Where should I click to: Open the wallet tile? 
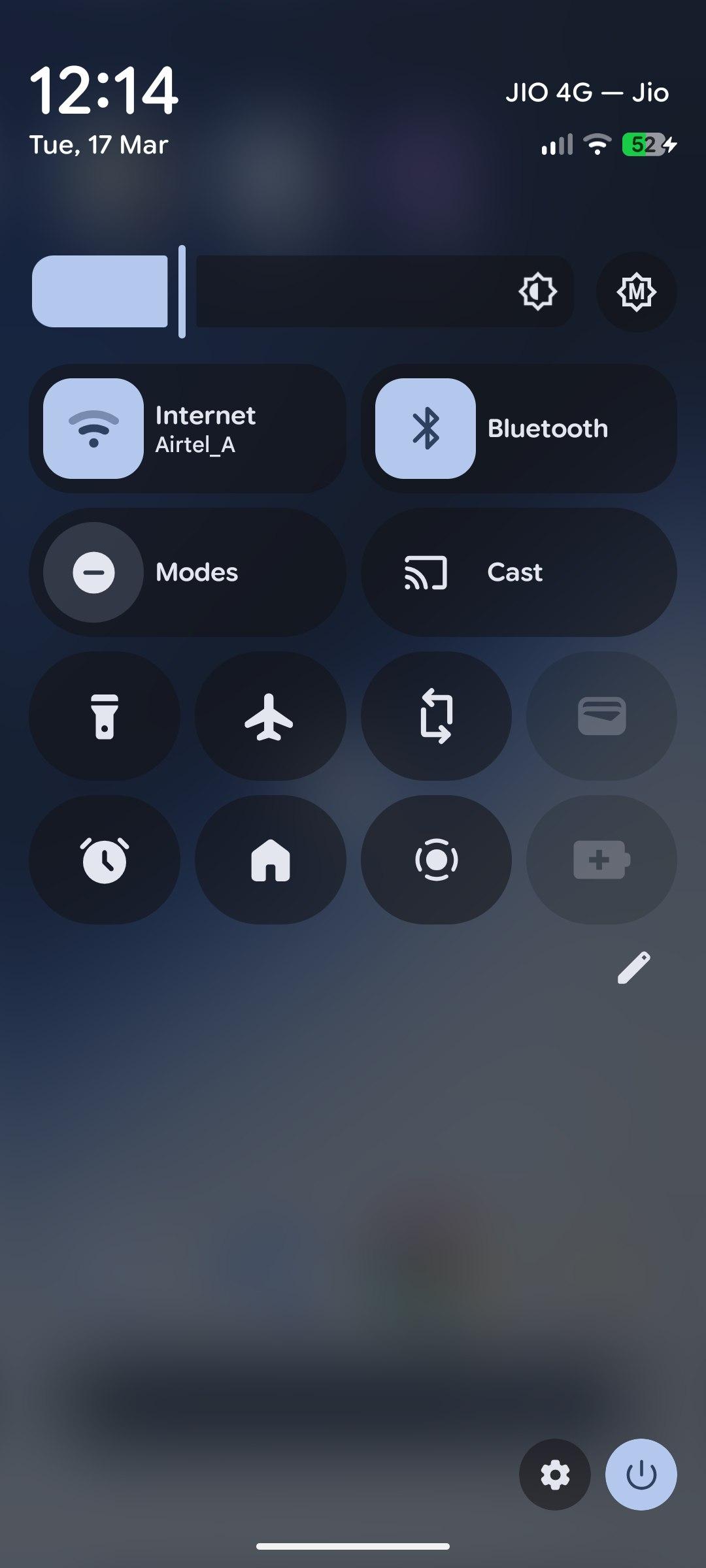tap(601, 716)
